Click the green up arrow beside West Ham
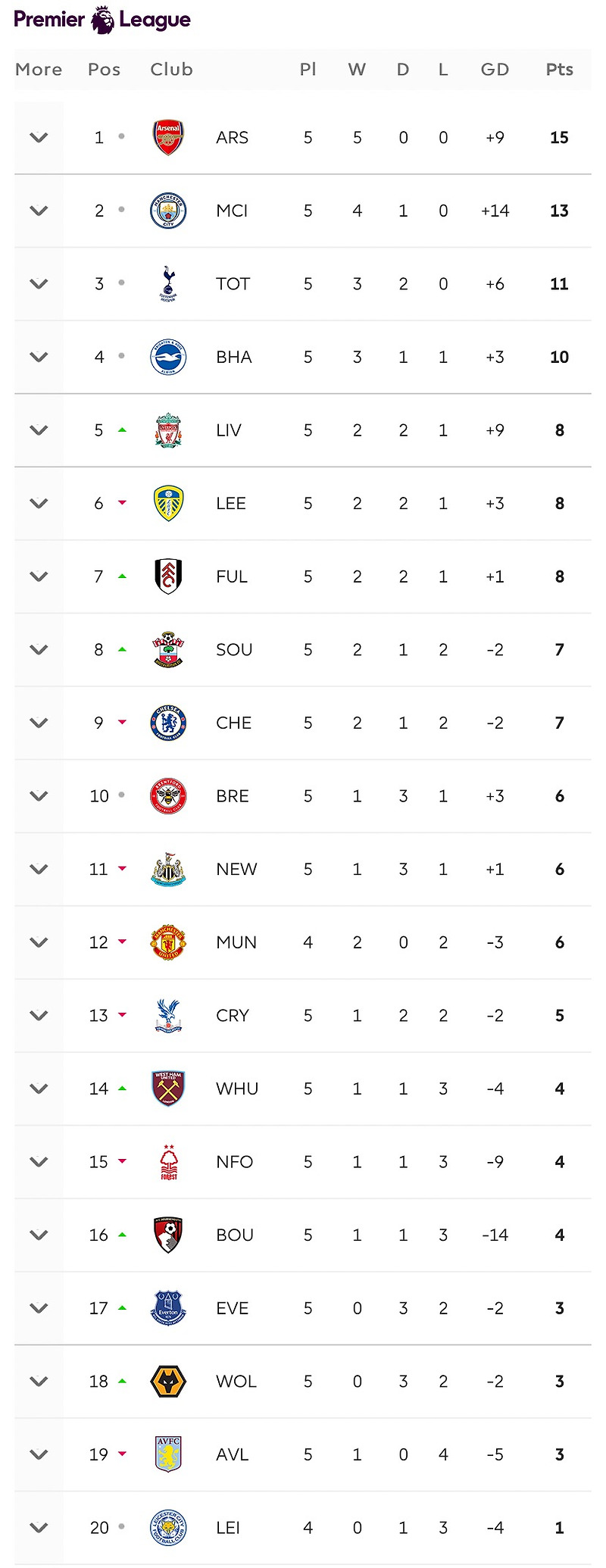 [121, 1088]
